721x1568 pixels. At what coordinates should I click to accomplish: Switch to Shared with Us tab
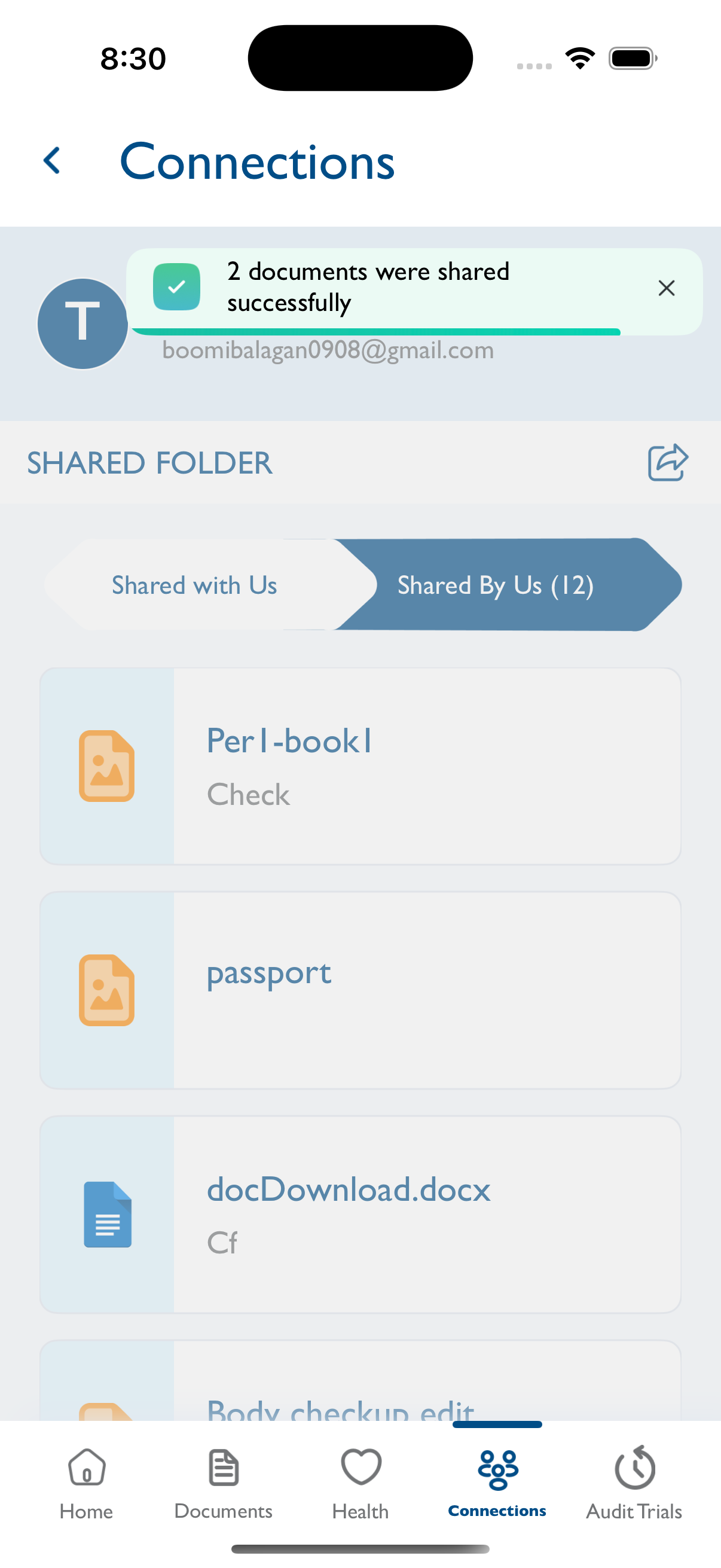tap(195, 585)
